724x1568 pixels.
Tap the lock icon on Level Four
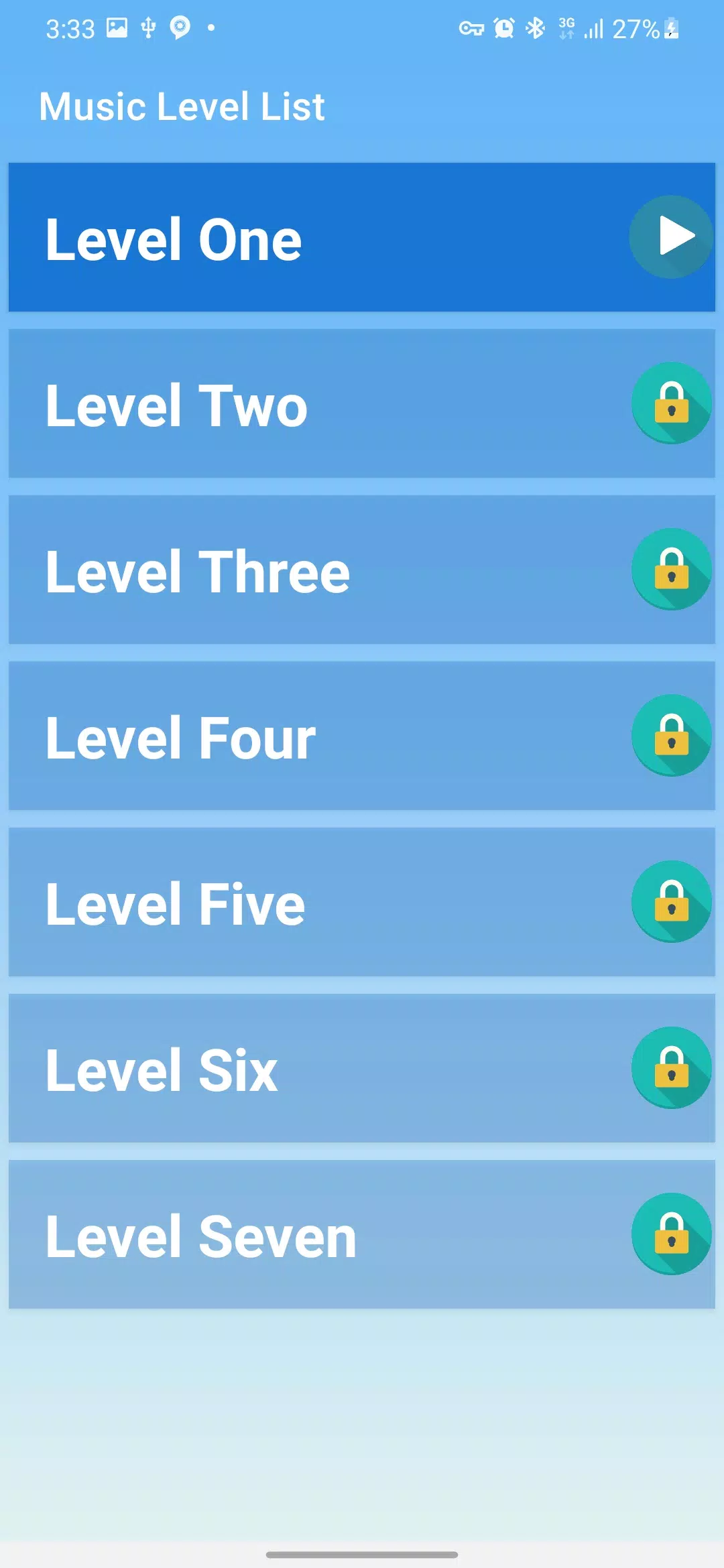click(x=671, y=735)
